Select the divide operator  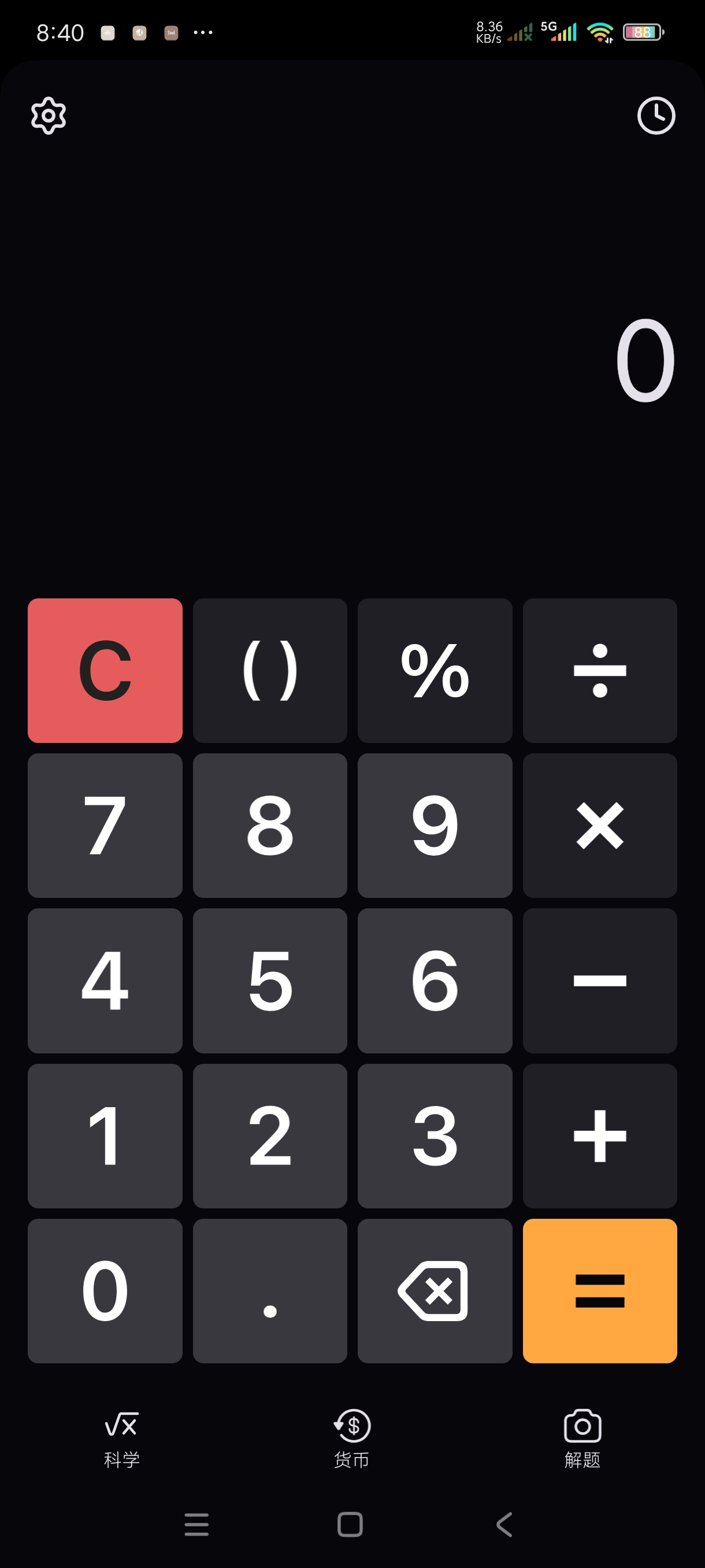click(x=599, y=670)
